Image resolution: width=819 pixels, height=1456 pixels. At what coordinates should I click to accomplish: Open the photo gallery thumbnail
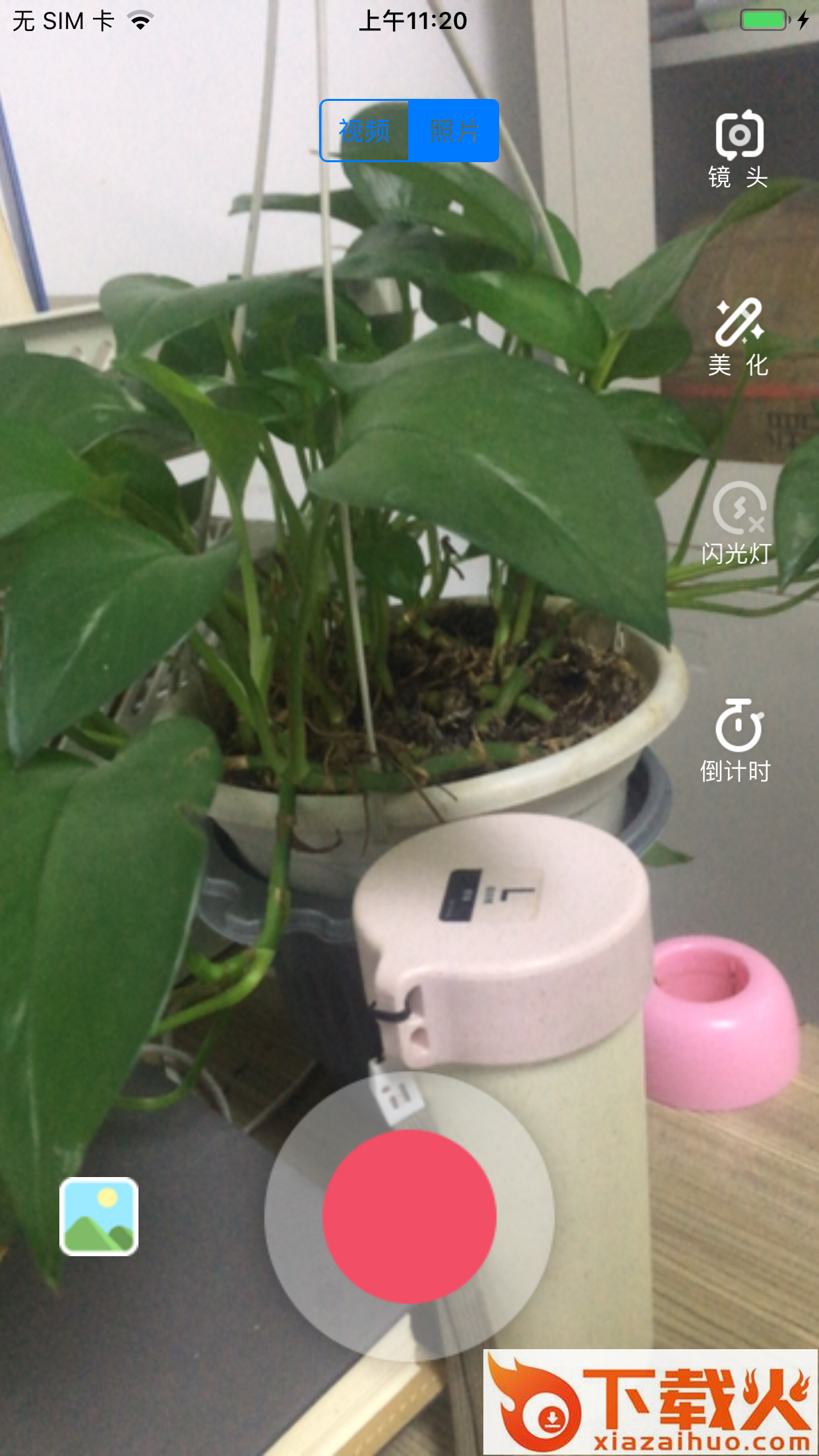pyautogui.click(x=99, y=1217)
